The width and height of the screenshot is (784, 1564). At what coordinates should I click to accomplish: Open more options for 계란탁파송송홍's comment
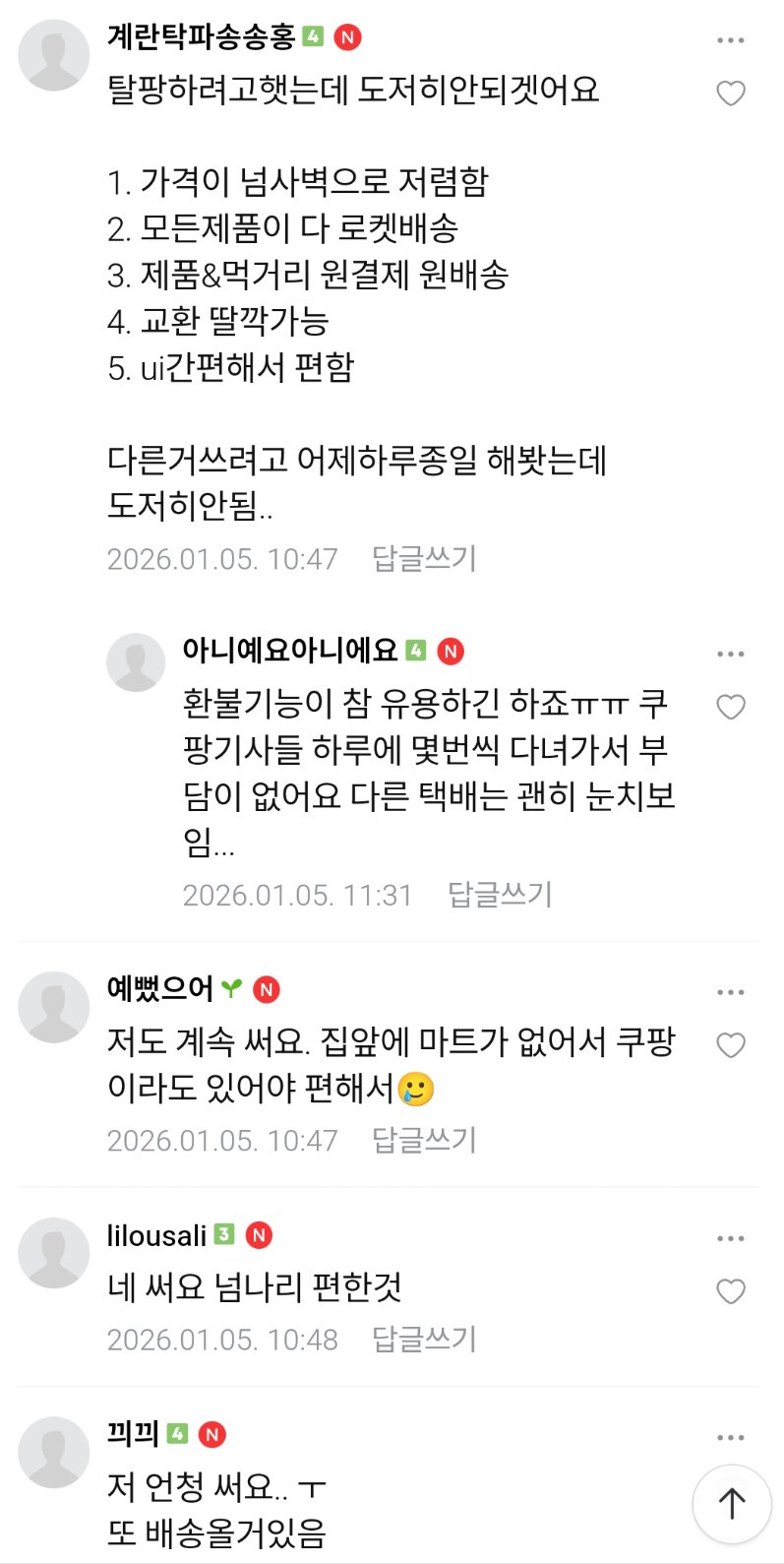(730, 40)
